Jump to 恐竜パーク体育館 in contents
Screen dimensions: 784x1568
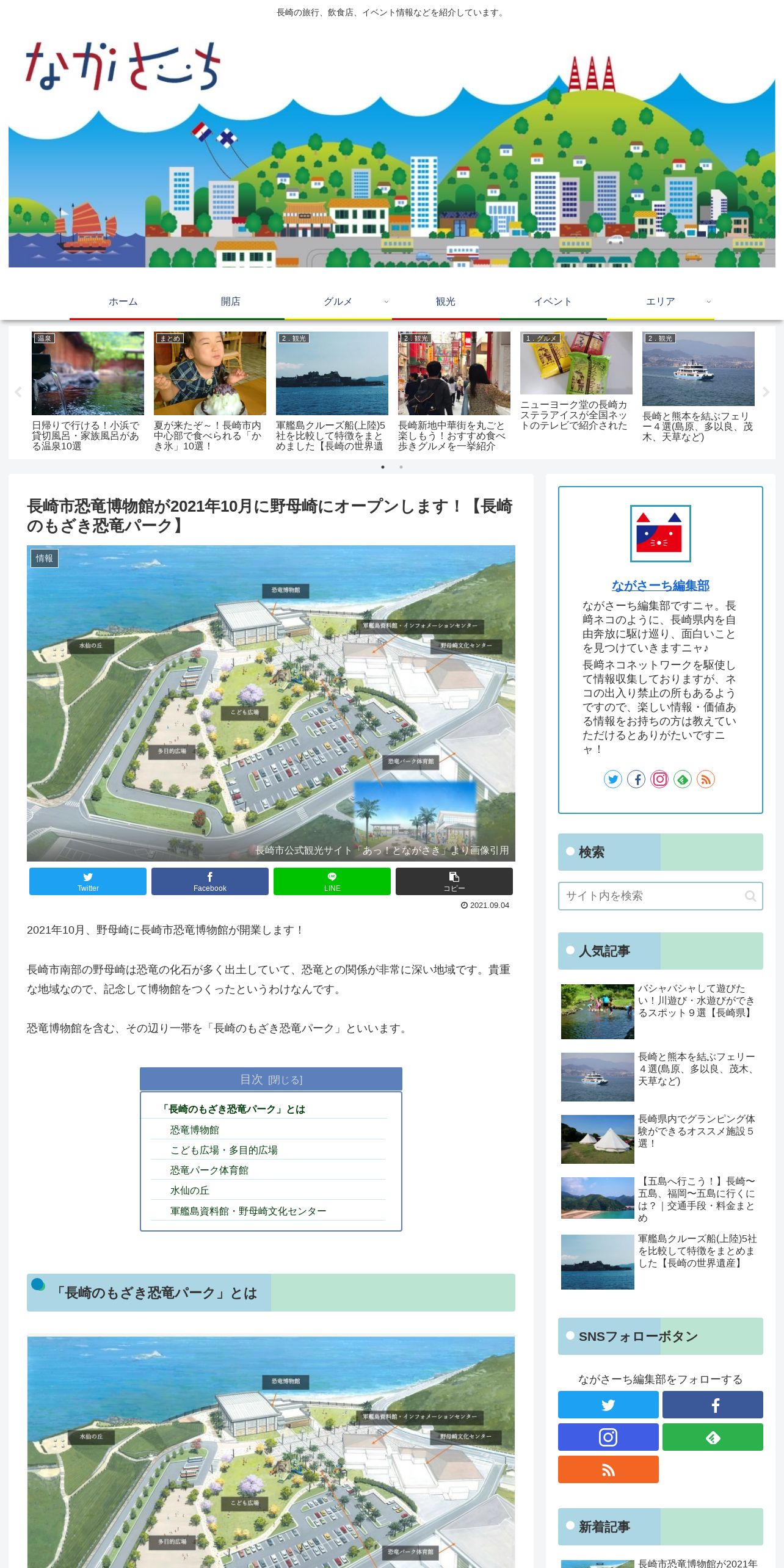209,1170
